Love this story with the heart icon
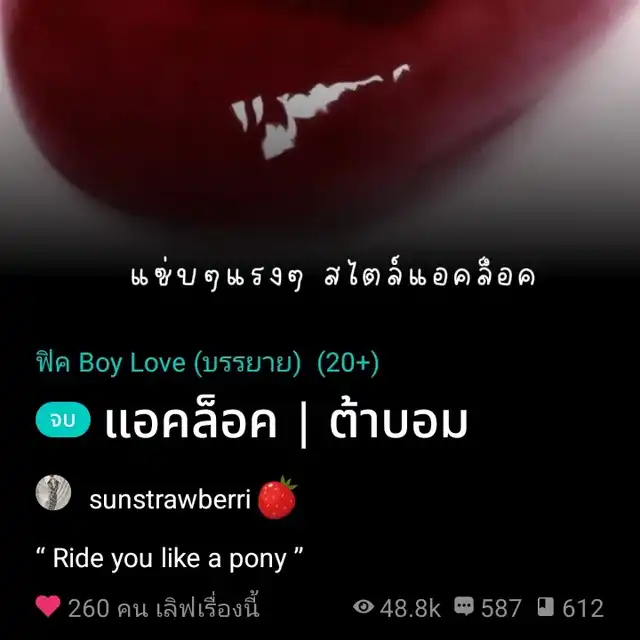Image resolution: width=640 pixels, height=640 pixels. 47,607
